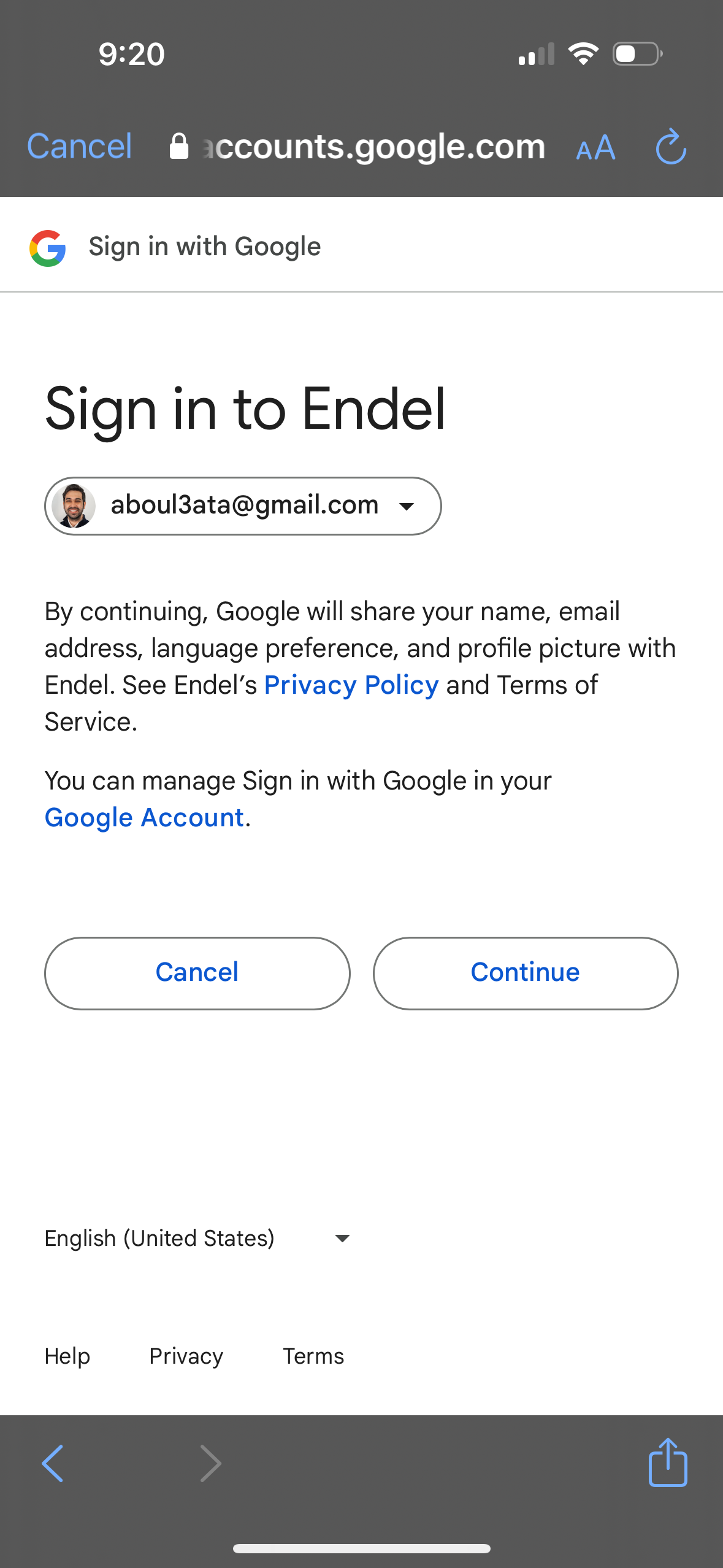
Task: Expand the English (United States) language dropdown
Action: pyautogui.click(x=197, y=1239)
